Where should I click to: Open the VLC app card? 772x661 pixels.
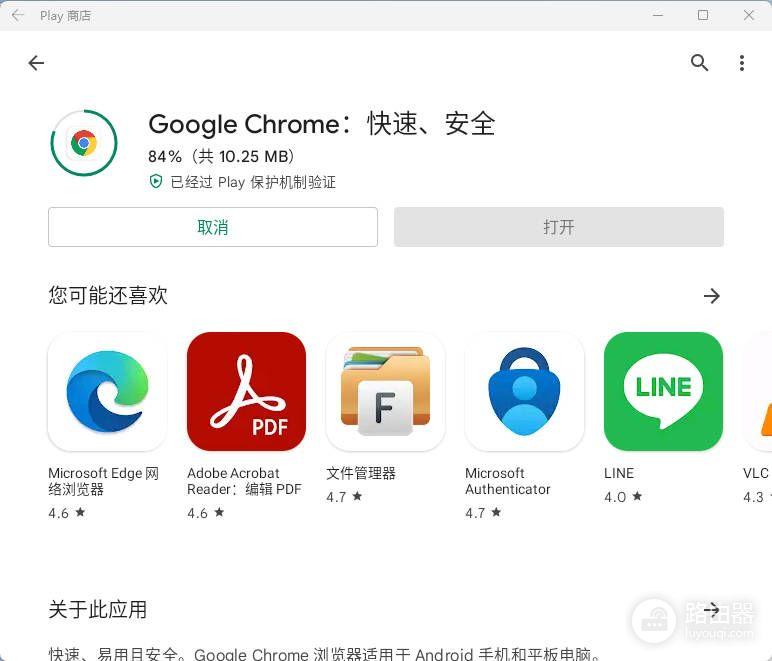(757, 391)
